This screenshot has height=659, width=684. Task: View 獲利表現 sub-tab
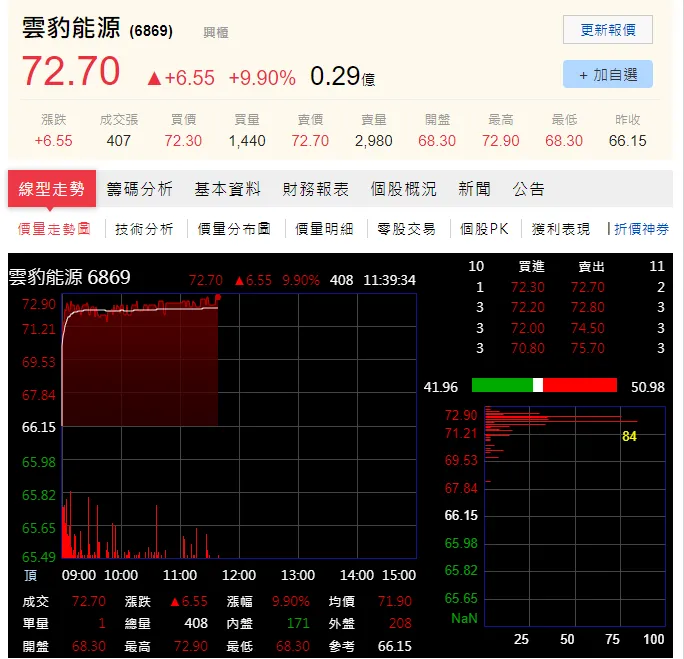coord(561,229)
